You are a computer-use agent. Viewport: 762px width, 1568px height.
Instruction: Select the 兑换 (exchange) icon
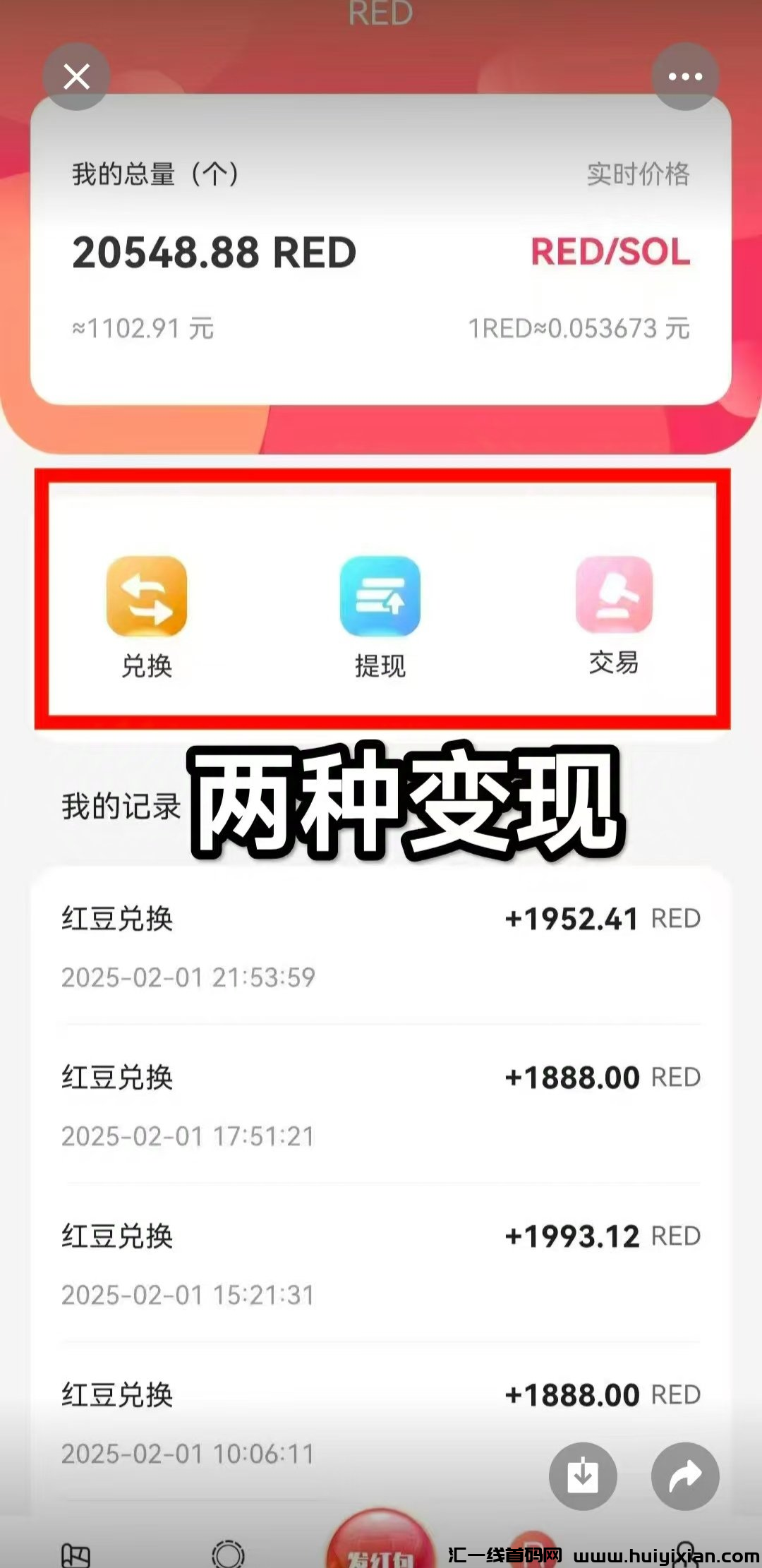pyautogui.click(x=148, y=607)
